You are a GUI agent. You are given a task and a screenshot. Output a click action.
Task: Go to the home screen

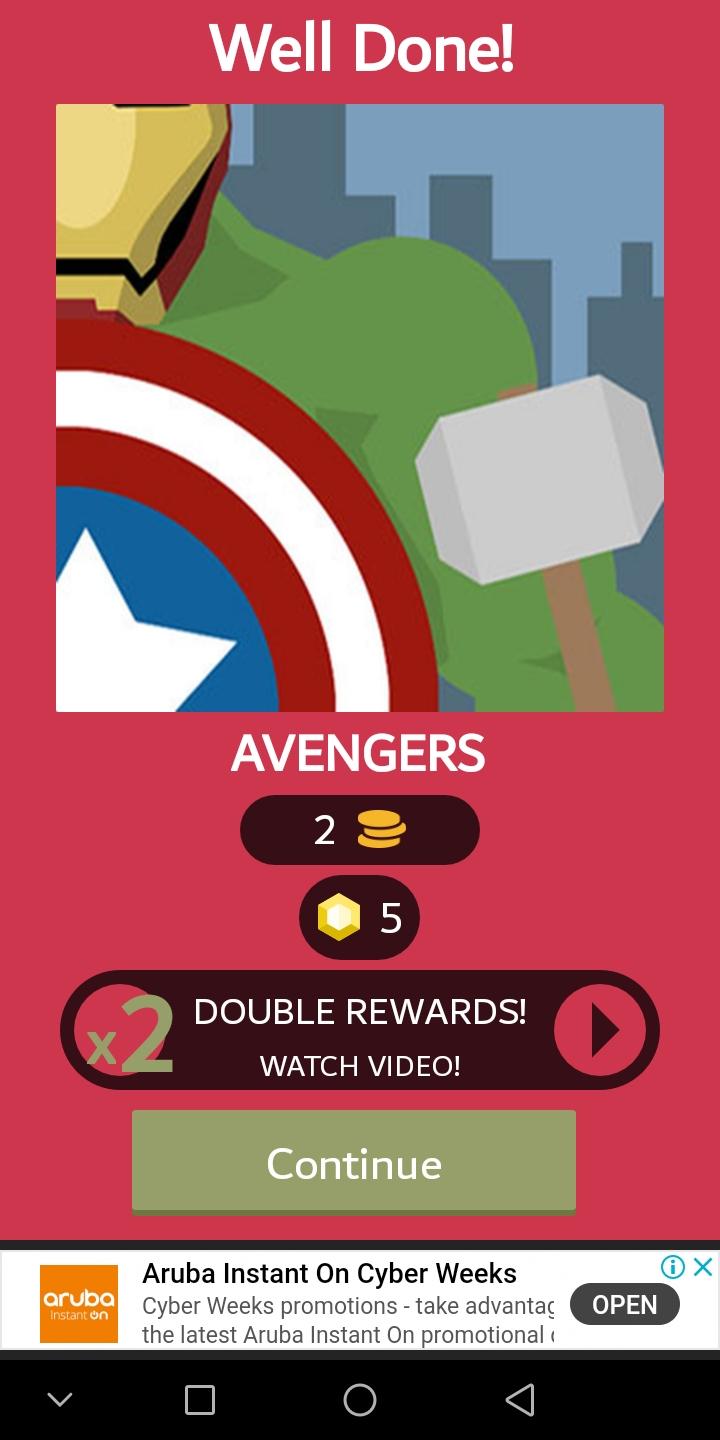tap(360, 1400)
